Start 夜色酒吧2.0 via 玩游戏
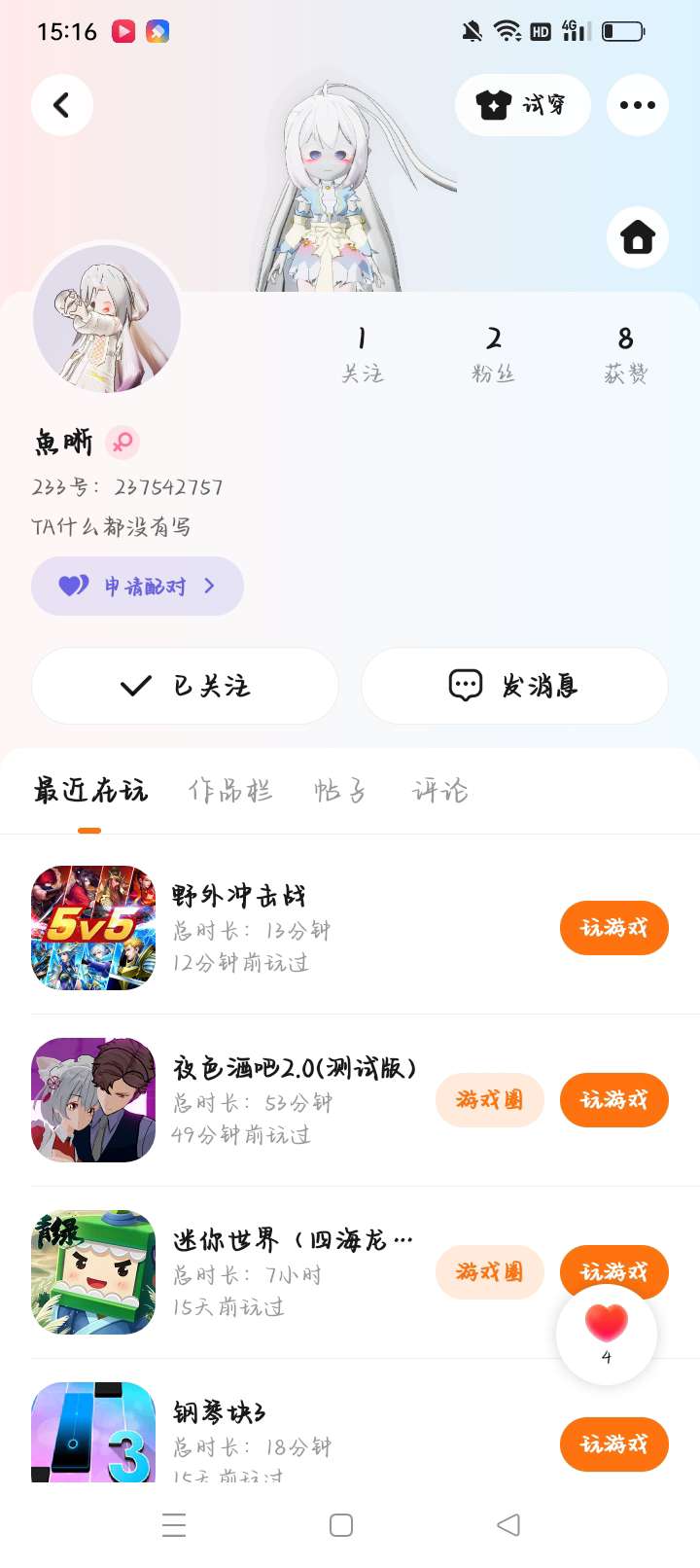 (613, 1100)
